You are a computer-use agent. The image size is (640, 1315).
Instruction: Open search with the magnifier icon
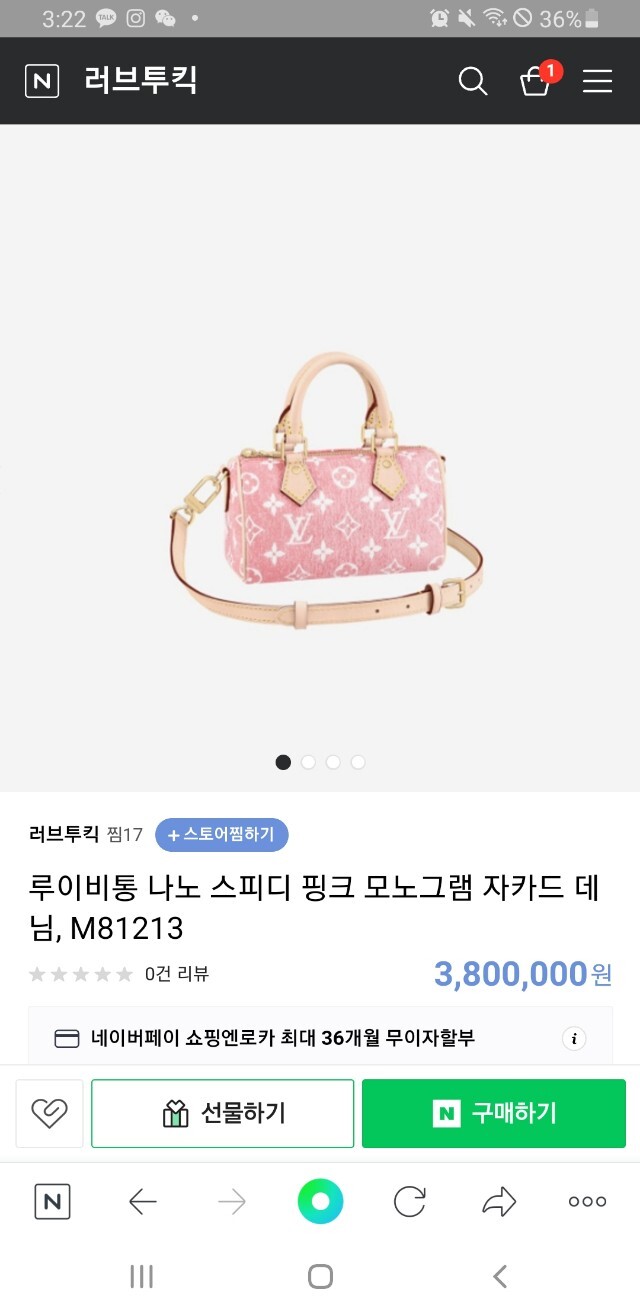(x=473, y=81)
